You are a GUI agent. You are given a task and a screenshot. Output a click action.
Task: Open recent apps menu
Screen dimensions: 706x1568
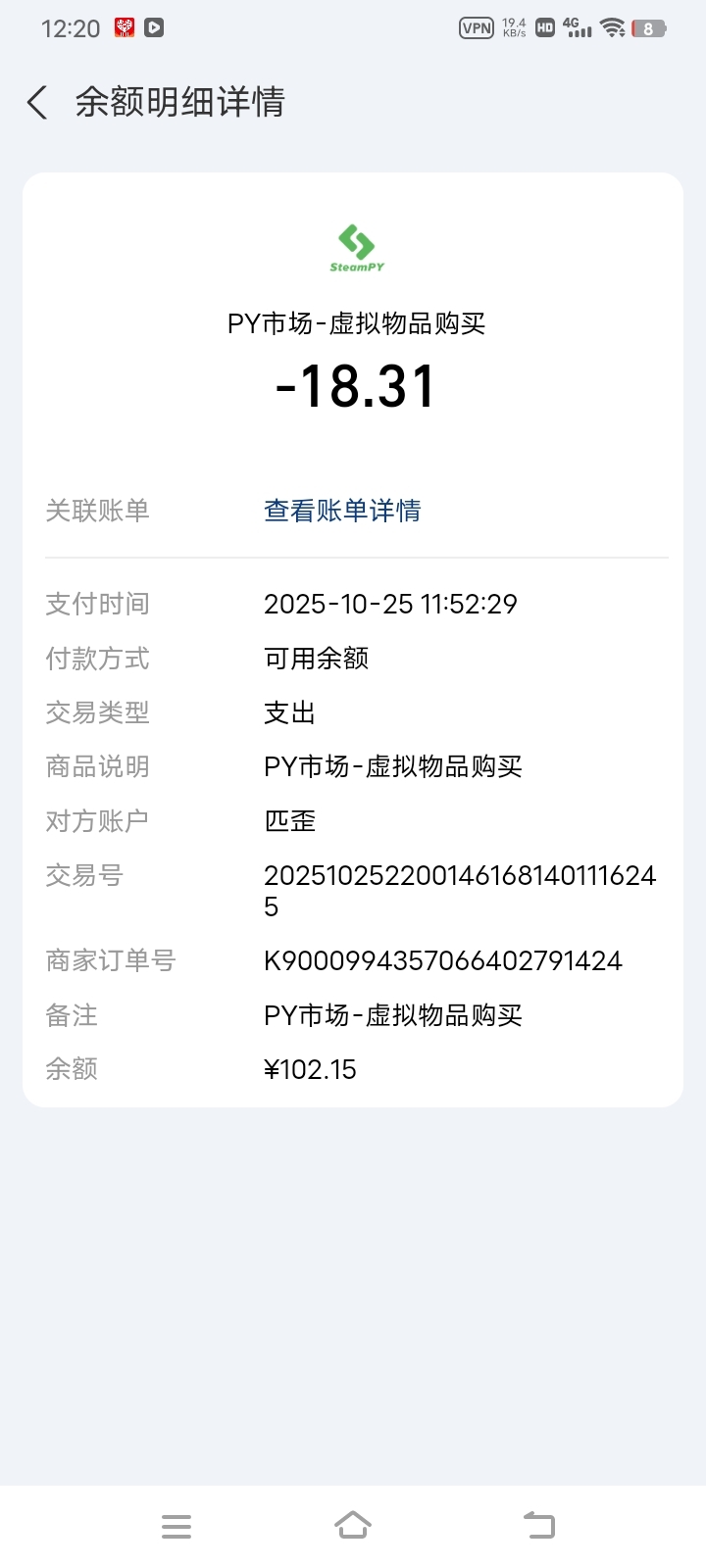tap(176, 1526)
